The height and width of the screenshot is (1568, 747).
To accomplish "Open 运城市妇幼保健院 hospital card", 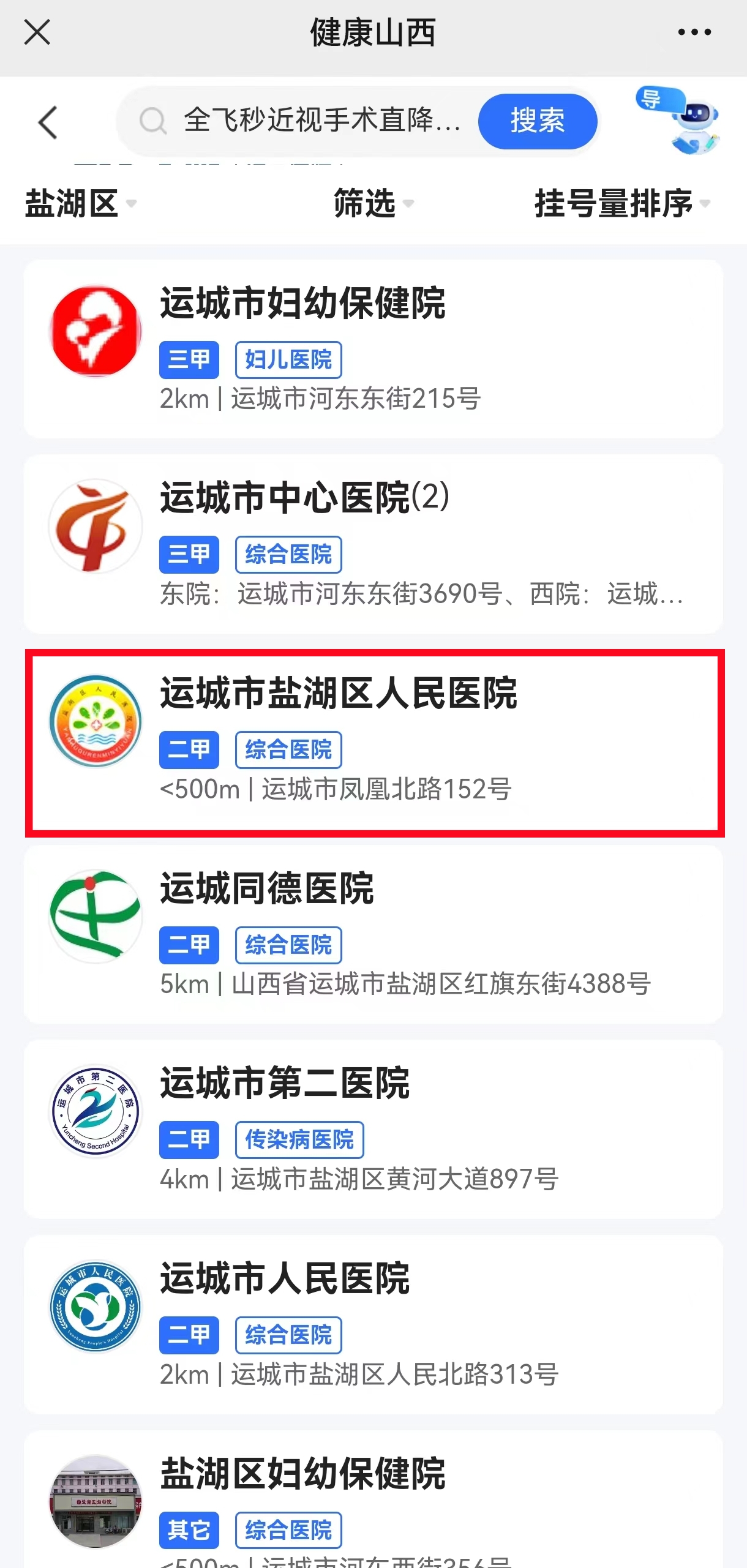I will [x=373, y=349].
